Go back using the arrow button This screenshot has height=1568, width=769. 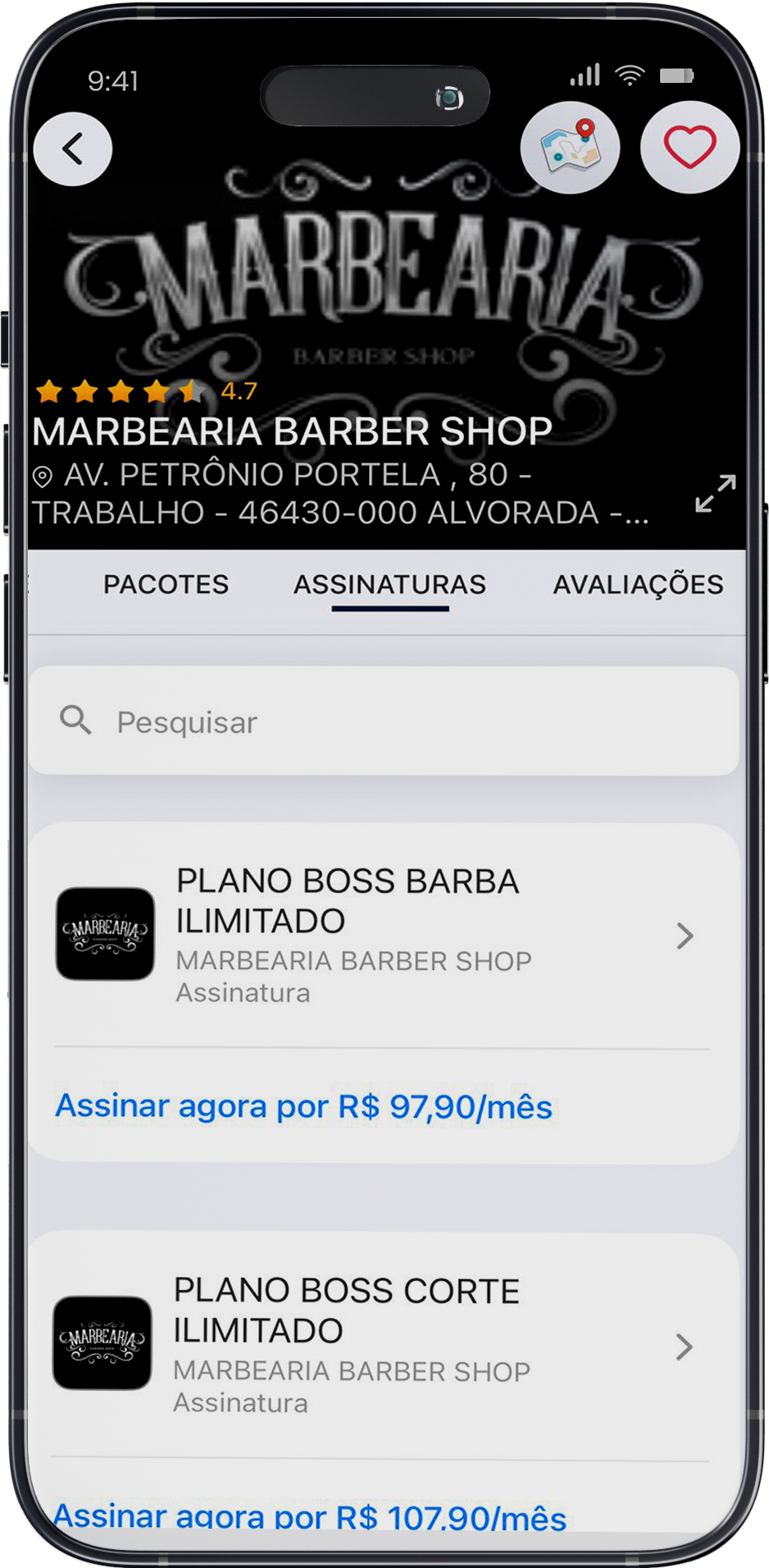(x=73, y=149)
